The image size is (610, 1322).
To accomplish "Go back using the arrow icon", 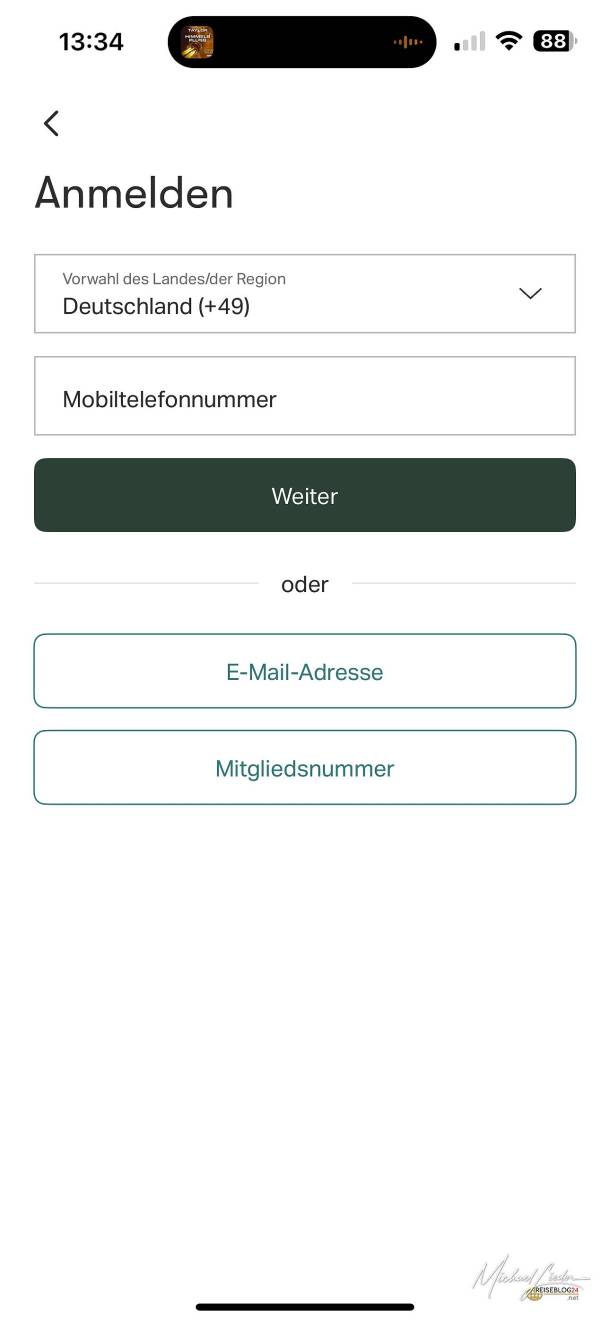I will pos(51,123).
